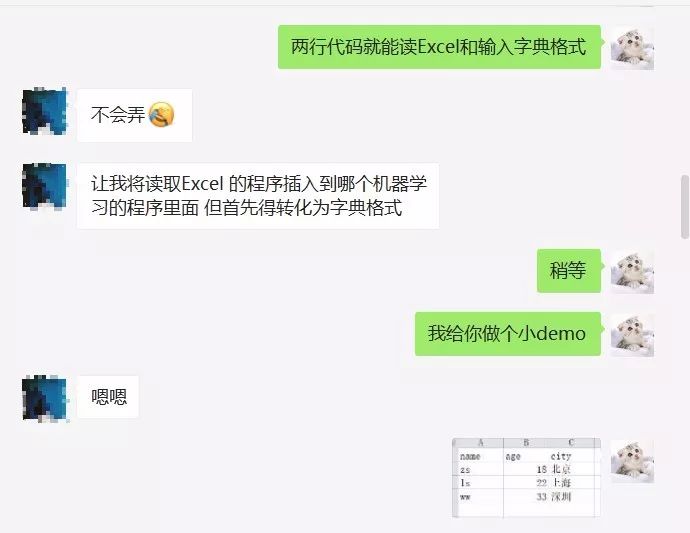Tap the sender avatar beside '嗯嗯' message
Image resolution: width=690 pixels, height=533 pixels.
44,398
